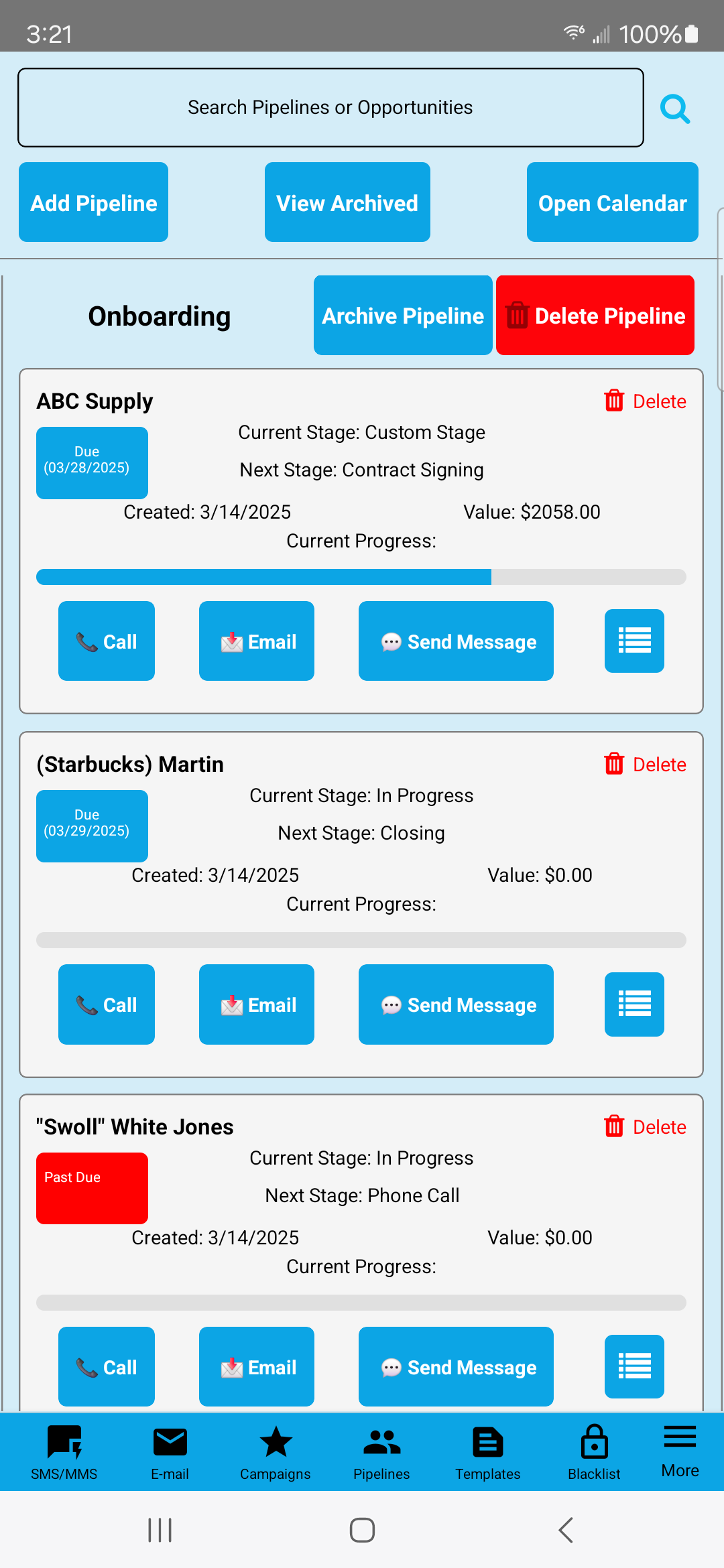Delete the ABC Supply opportunity
This screenshot has width=724, height=1568.
645,401
